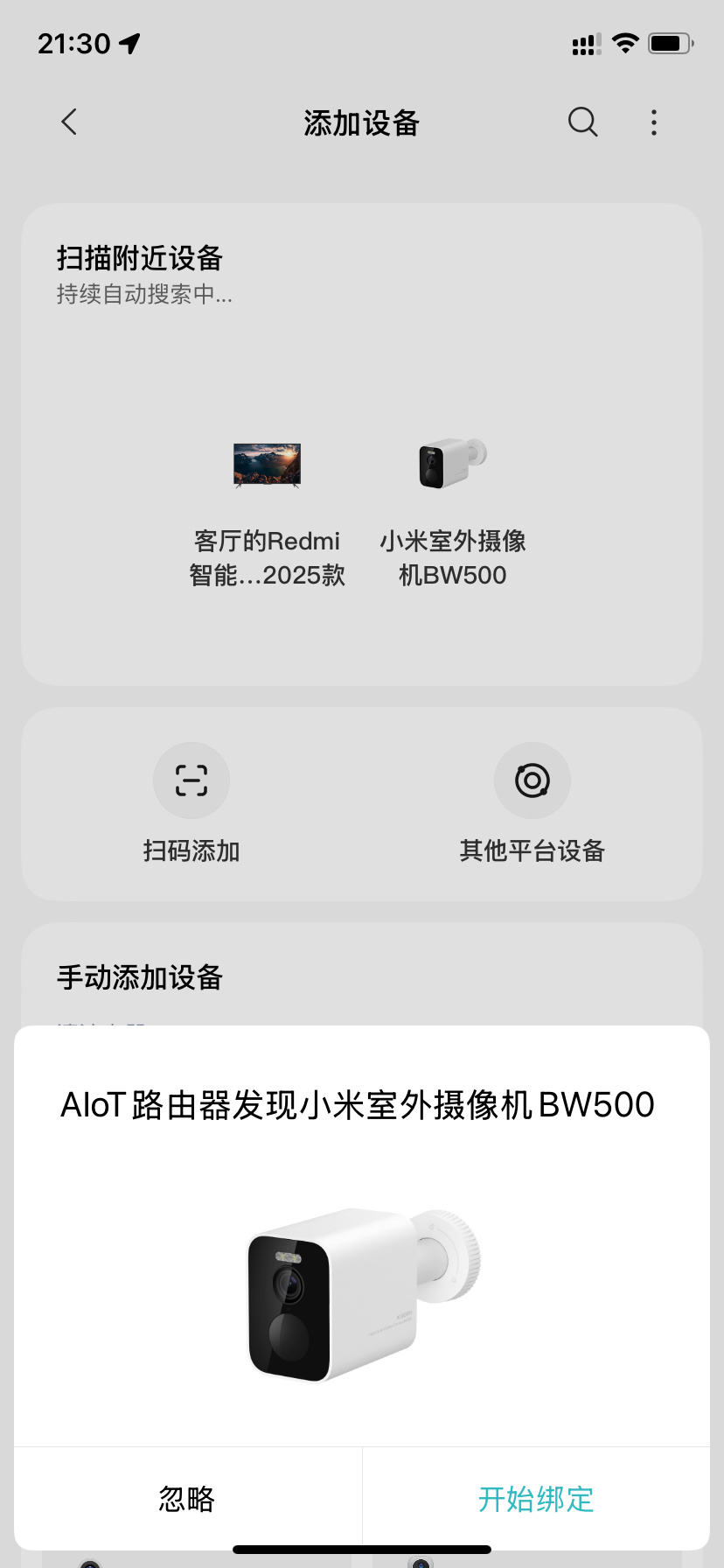The width and height of the screenshot is (724, 1568).
Task: Open the search icon in header
Action: click(x=582, y=122)
